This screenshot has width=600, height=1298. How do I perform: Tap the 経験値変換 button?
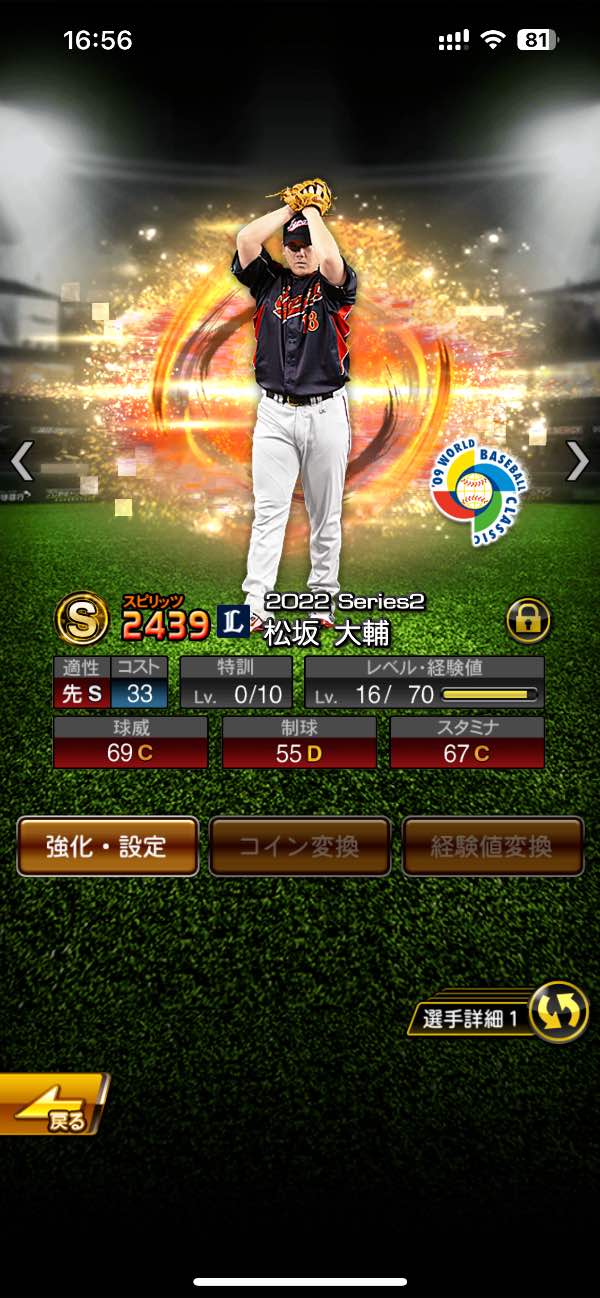[x=492, y=846]
